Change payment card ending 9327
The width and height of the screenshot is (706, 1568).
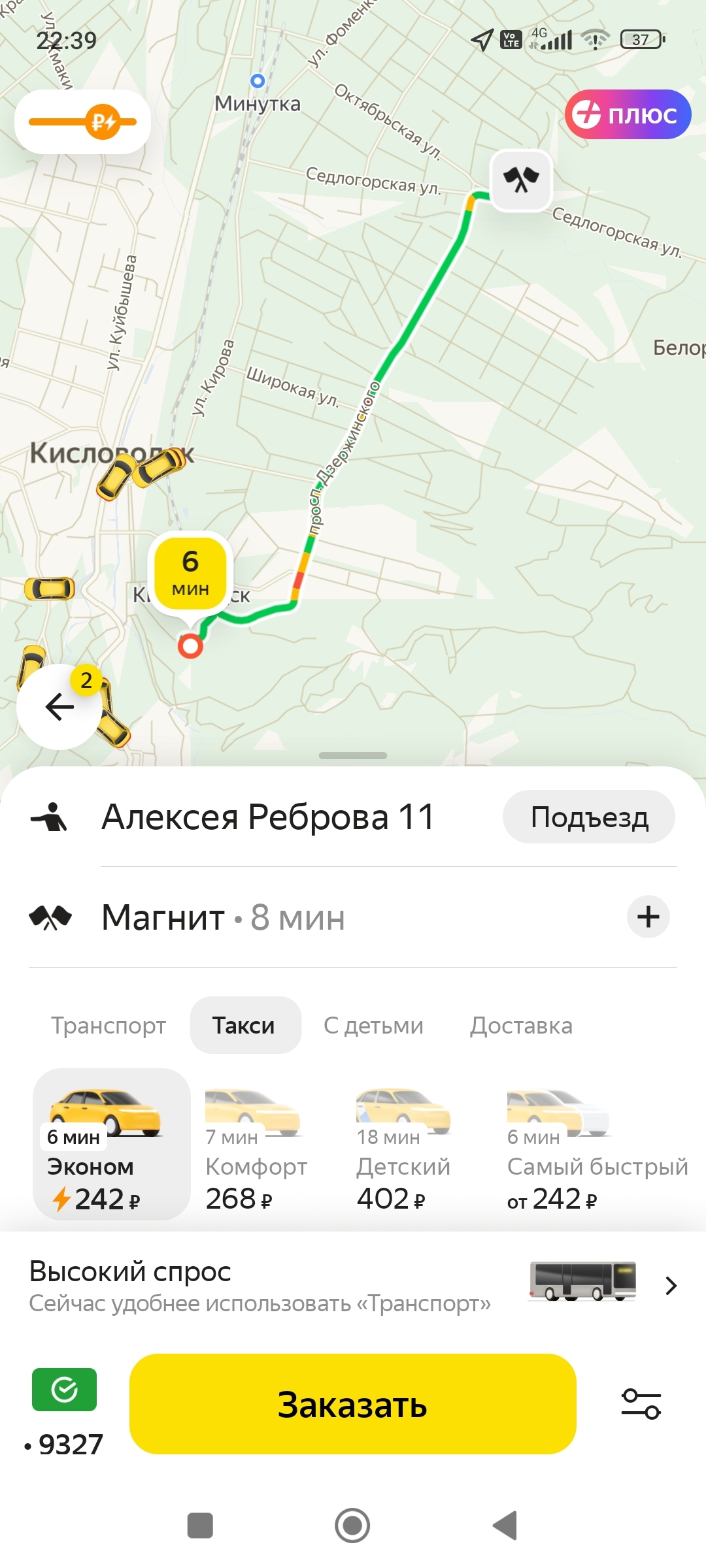[x=64, y=1413]
